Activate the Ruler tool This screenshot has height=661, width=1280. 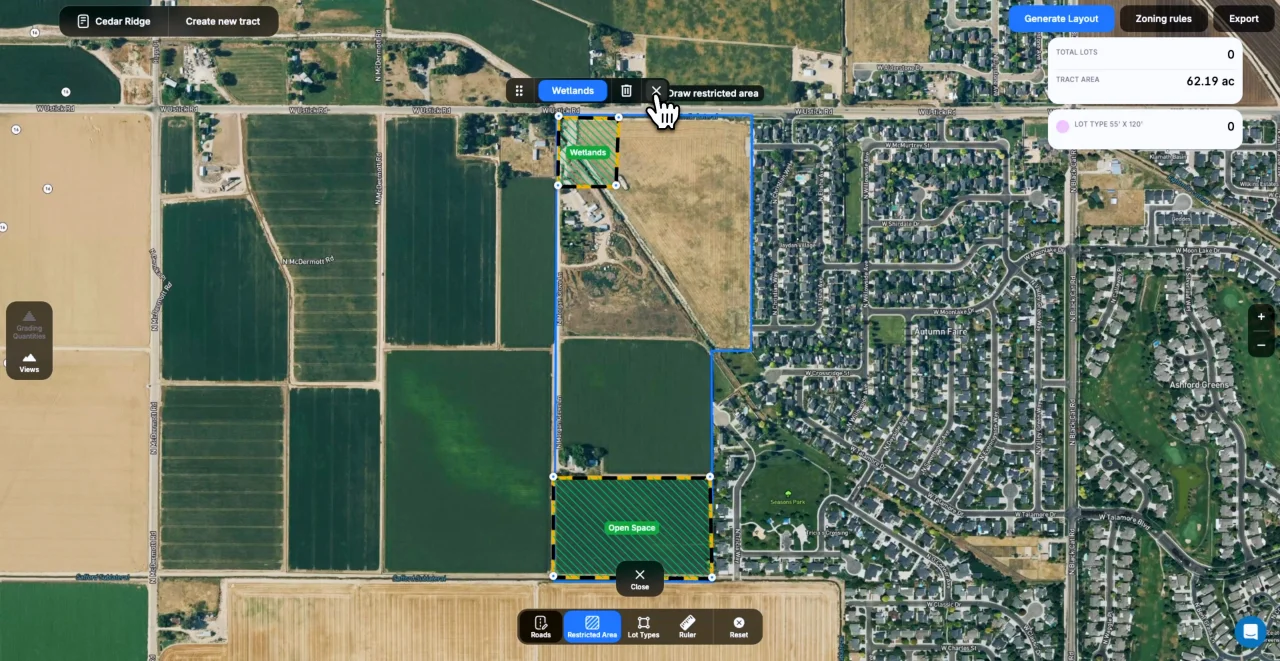coord(687,627)
